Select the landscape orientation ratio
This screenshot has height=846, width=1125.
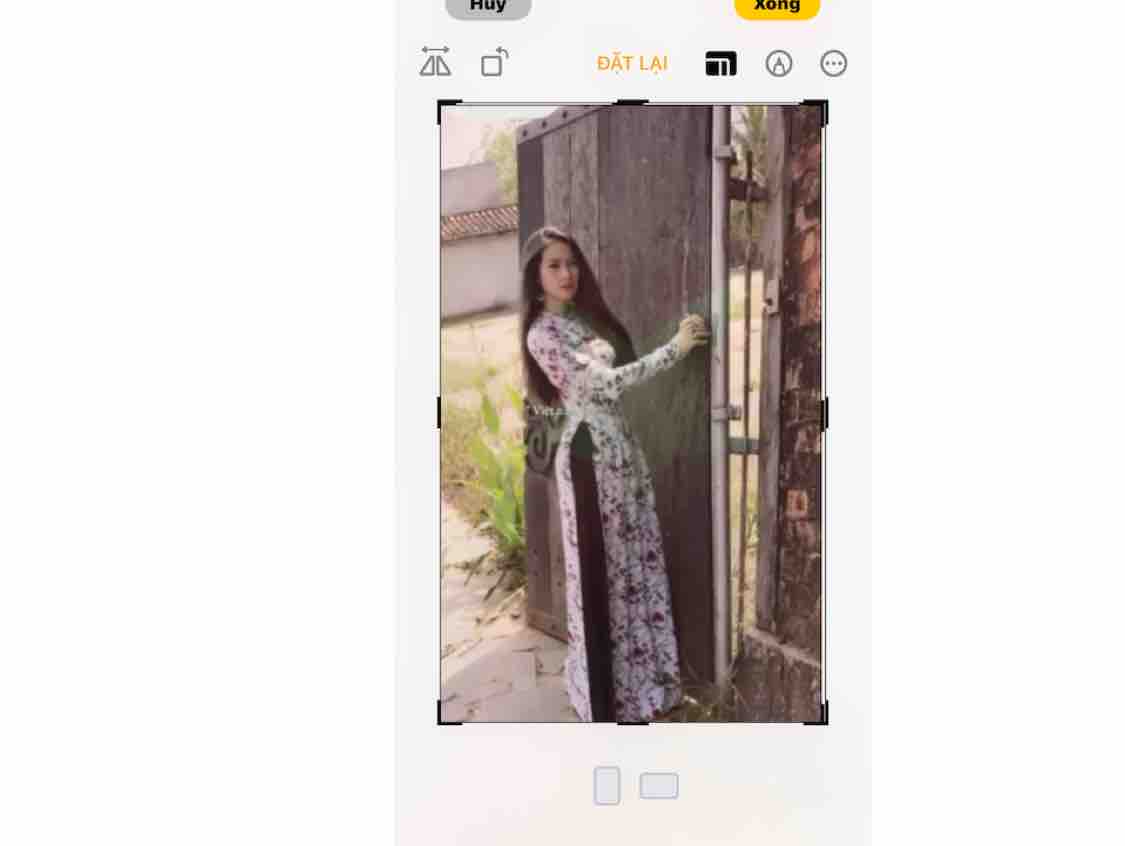(x=659, y=786)
